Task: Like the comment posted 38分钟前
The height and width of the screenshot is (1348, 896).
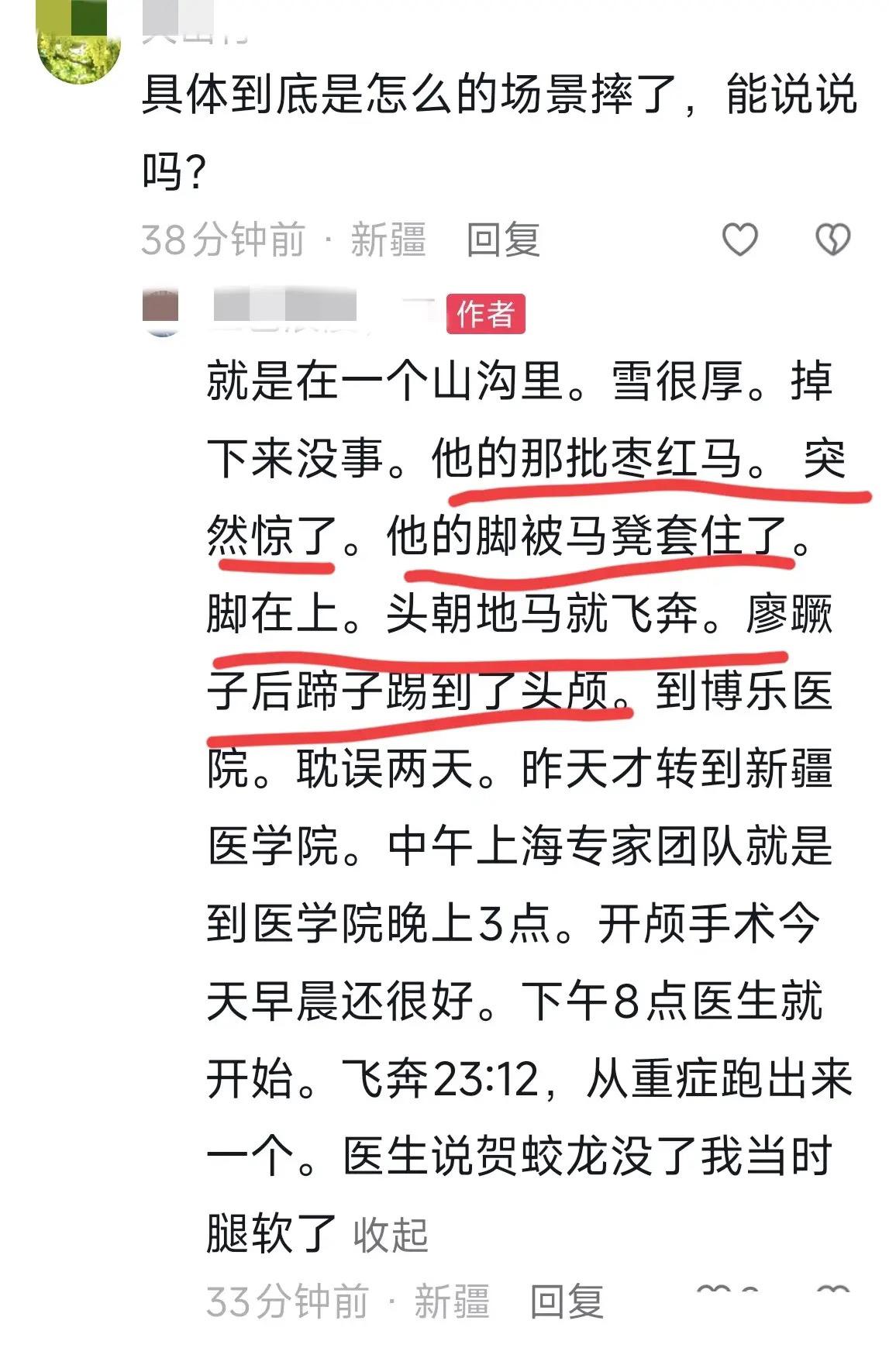Action: click(x=739, y=239)
